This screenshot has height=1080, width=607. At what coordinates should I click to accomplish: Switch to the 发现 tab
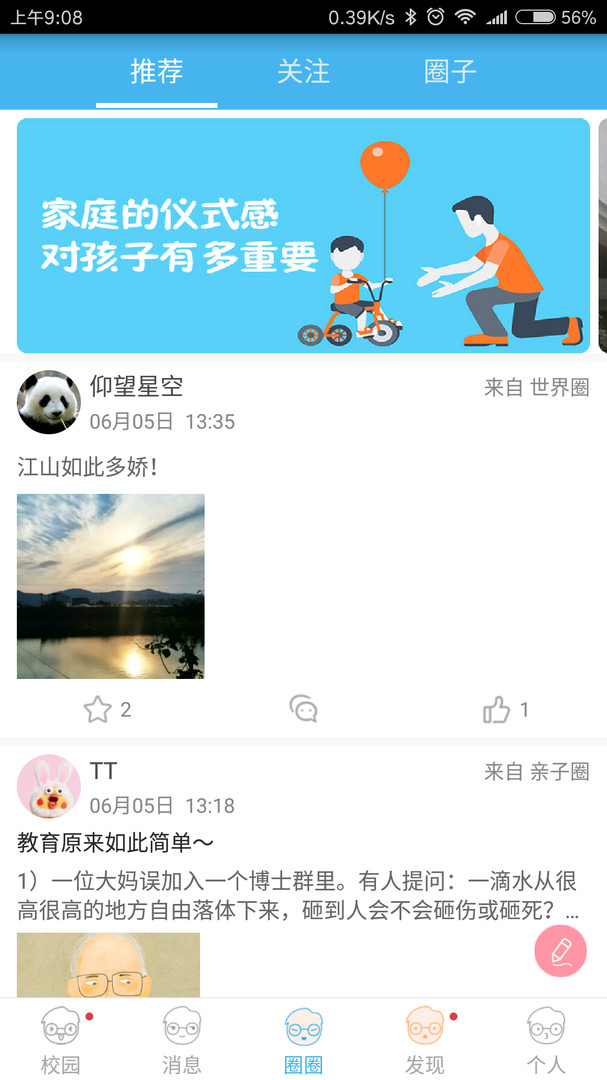[425, 1040]
